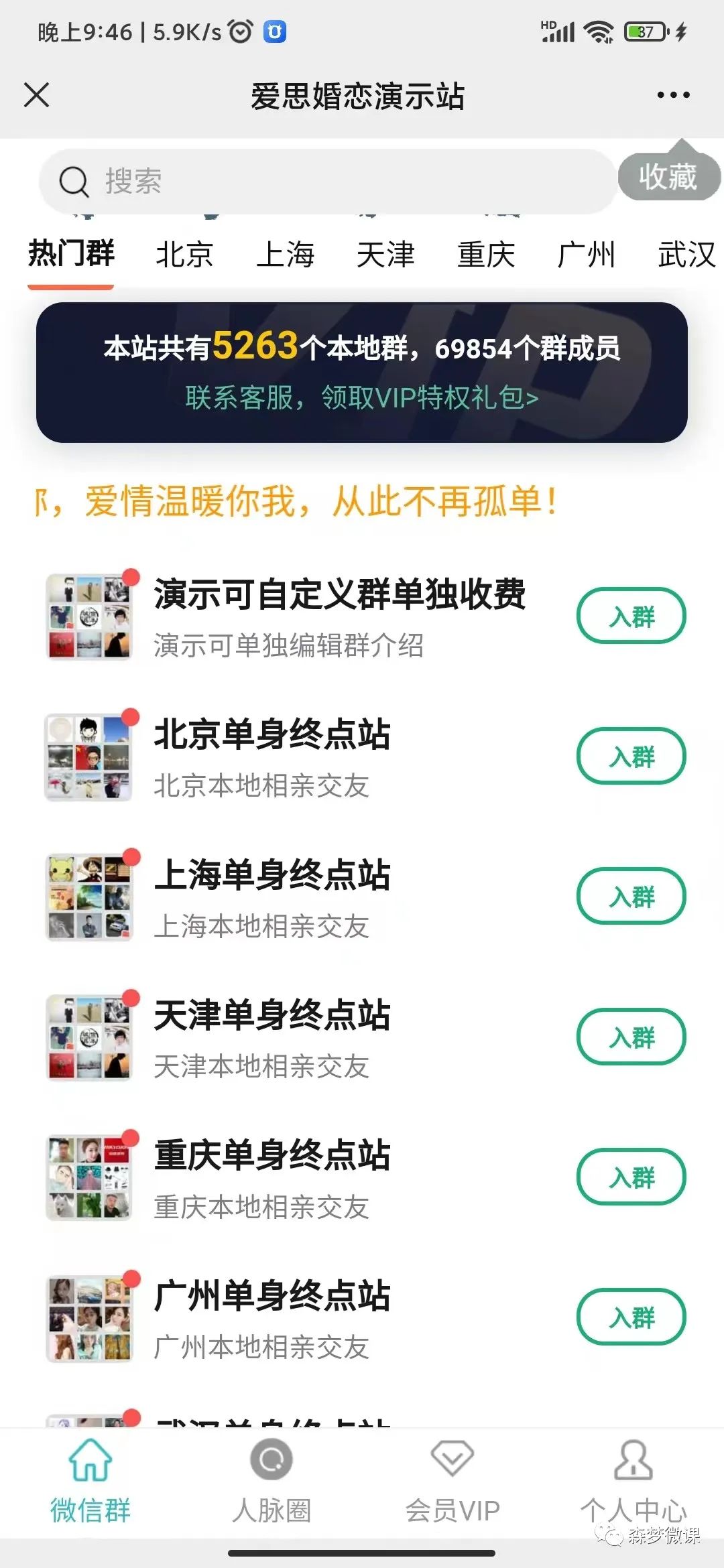This screenshot has width=724, height=1568.
Task: Open 上海单身终点站 group thumbnail
Action: click(x=89, y=896)
